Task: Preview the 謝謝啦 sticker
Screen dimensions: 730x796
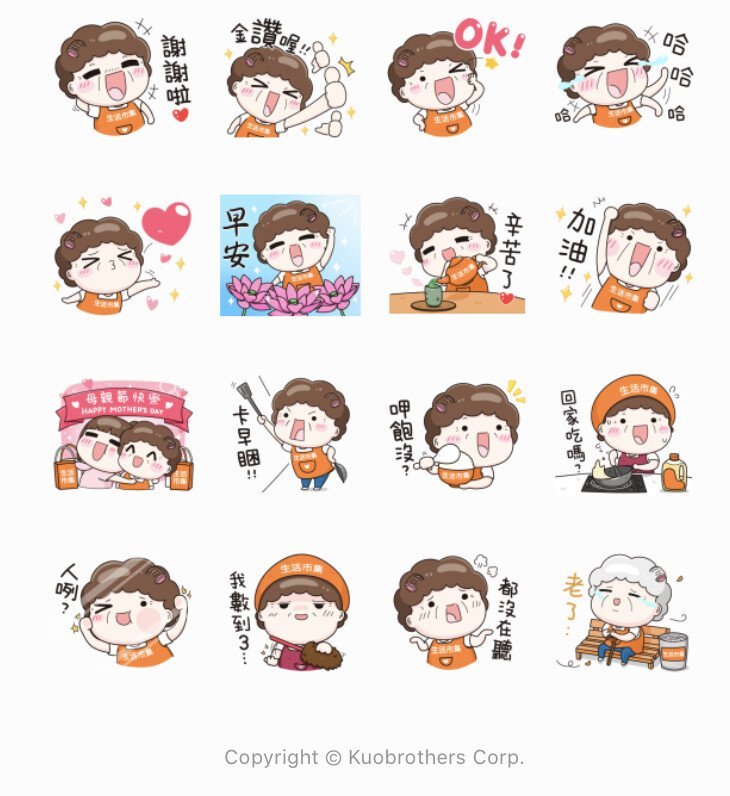Action: click(x=122, y=77)
